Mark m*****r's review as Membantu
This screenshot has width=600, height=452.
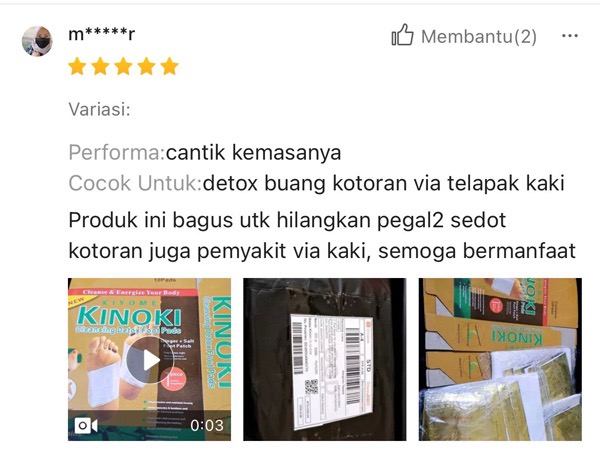coord(463,37)
